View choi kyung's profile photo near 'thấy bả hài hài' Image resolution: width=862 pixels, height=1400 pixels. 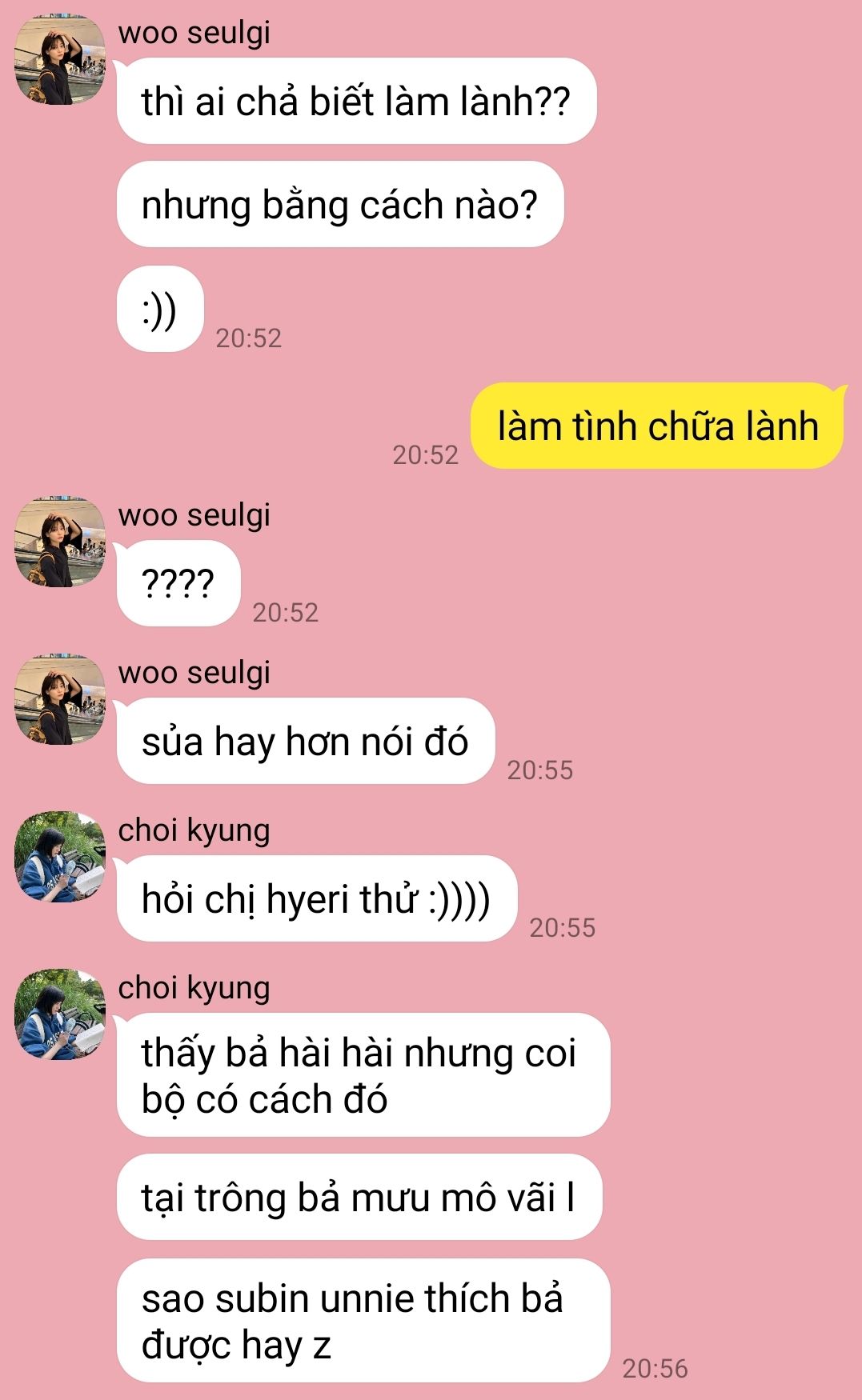coord(60,1014)
